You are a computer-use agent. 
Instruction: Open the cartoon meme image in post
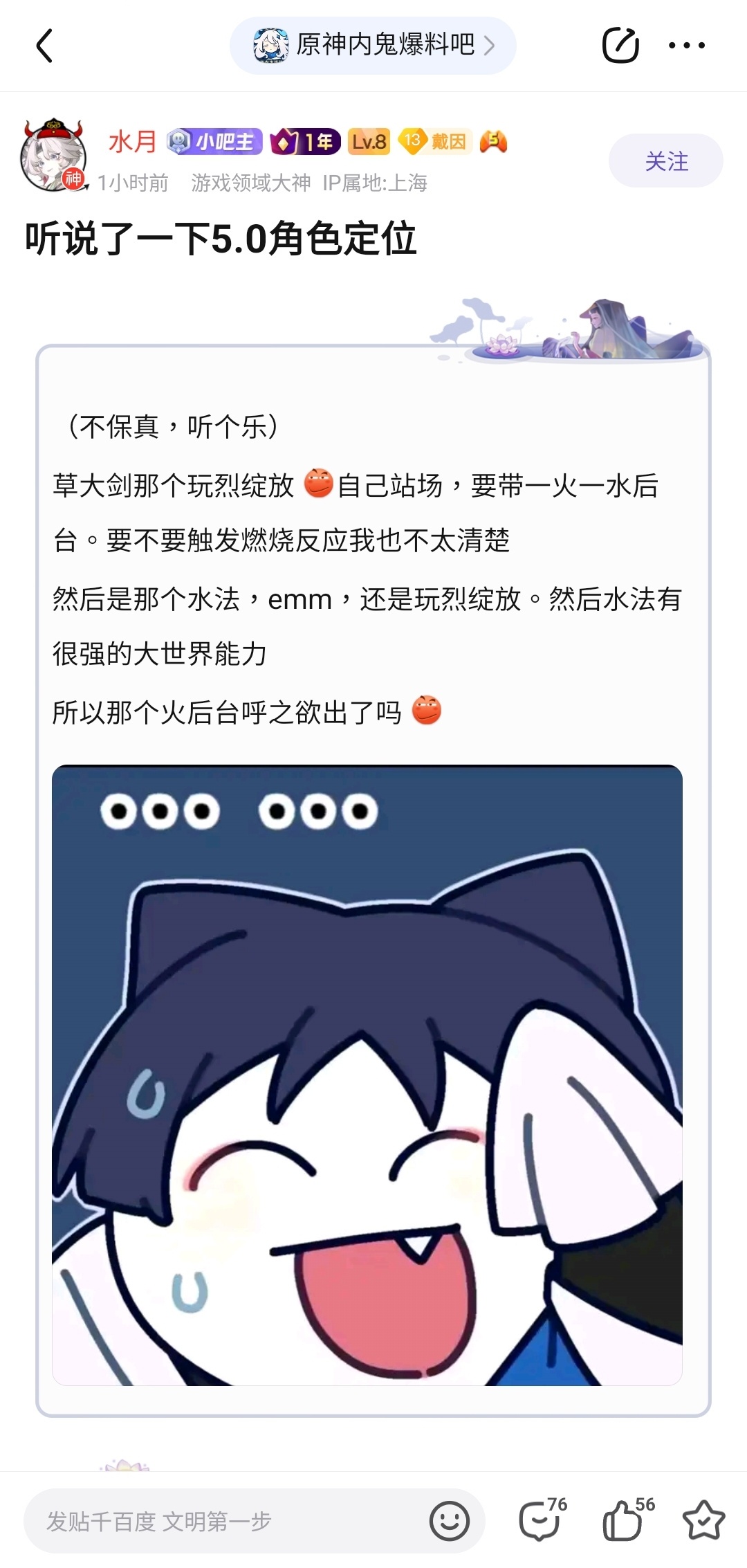tap(367, 1075)
